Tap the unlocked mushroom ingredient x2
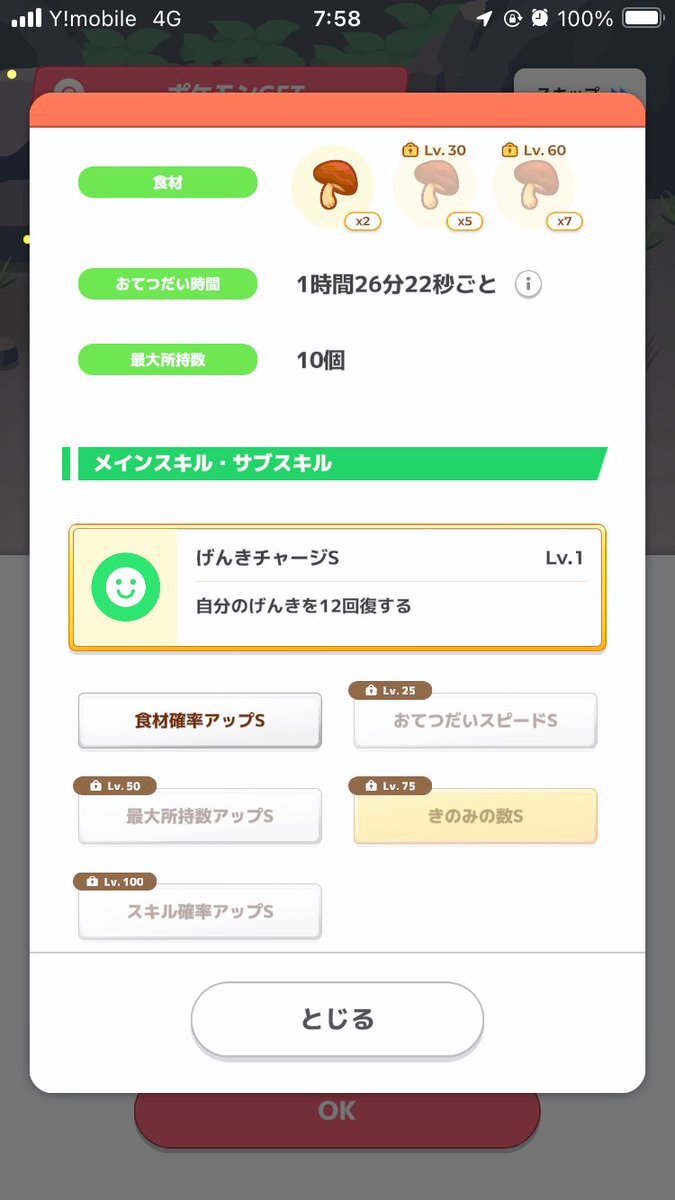This screenshot has width=675, height=1200. (334, 187)
